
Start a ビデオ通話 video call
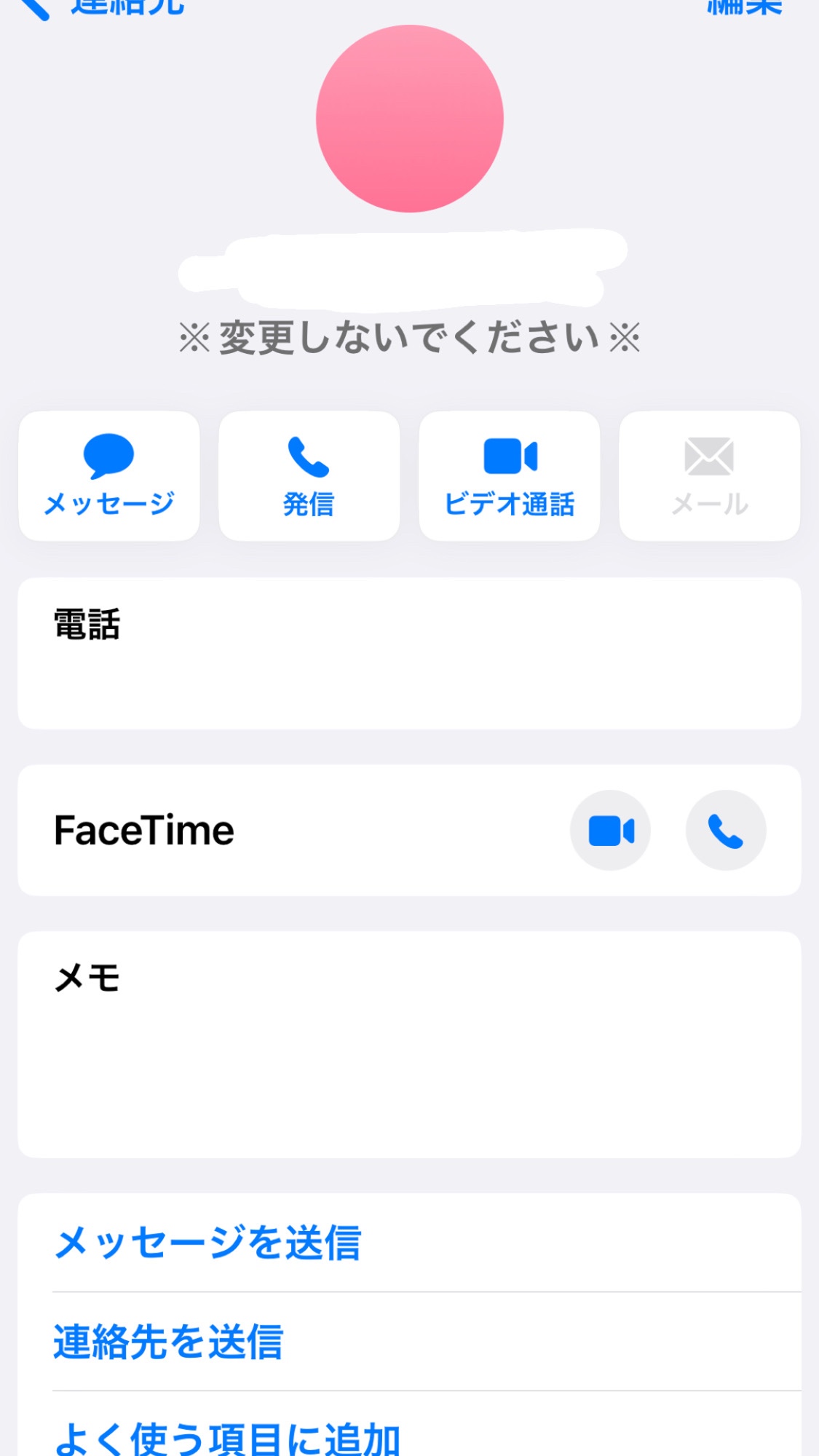[510, 476]
